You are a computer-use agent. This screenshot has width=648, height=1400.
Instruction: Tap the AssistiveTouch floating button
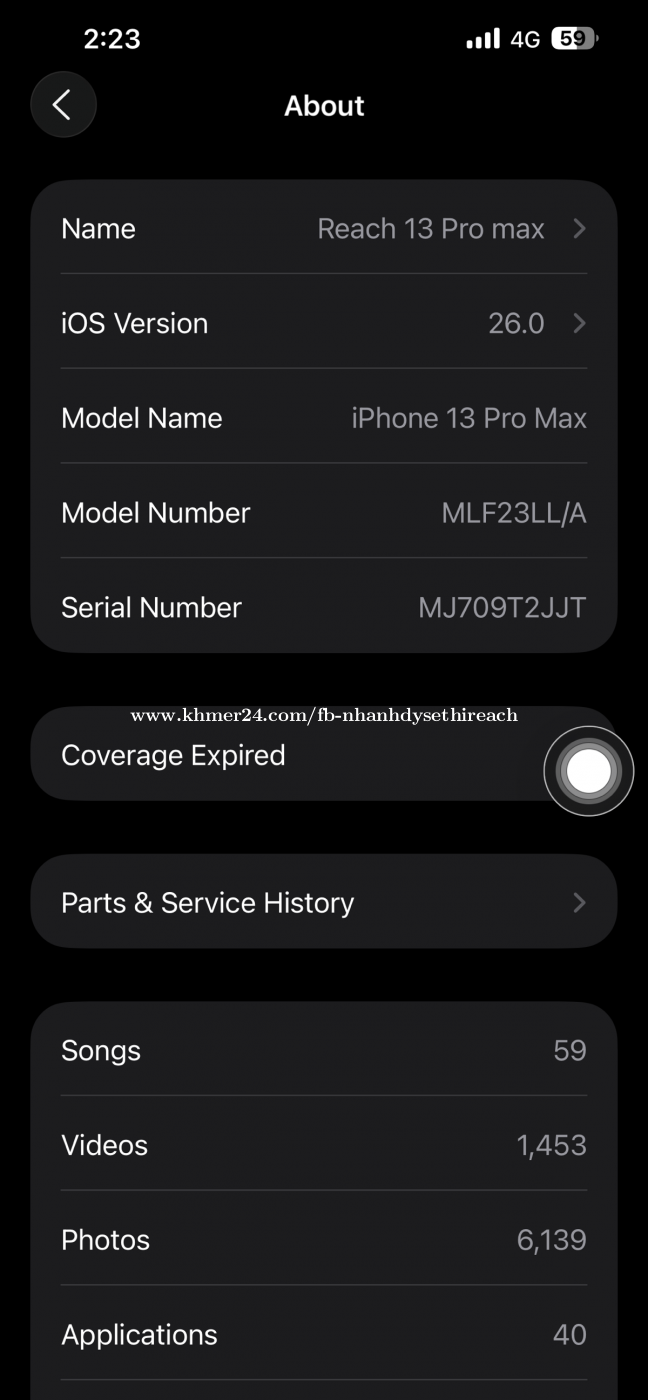[x=588, y=771]
